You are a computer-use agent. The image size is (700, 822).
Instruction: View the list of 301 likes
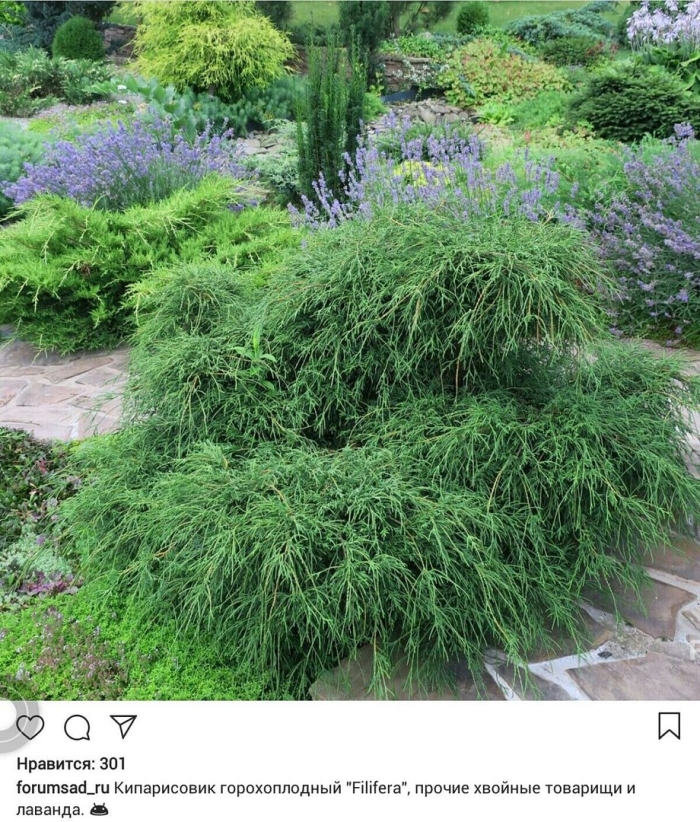(x=70, y=764)
